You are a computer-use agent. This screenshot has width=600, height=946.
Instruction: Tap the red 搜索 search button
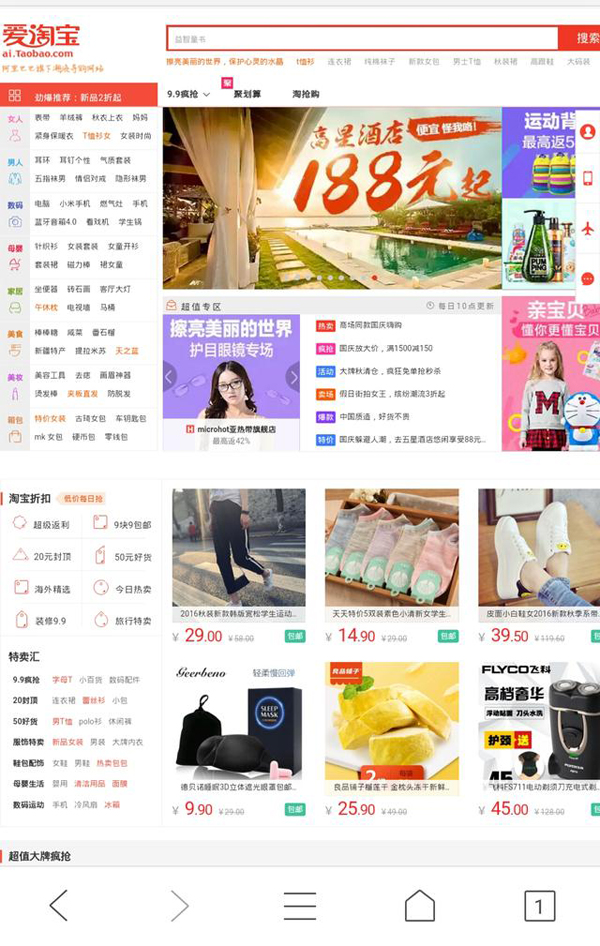(x=587, y=38)
